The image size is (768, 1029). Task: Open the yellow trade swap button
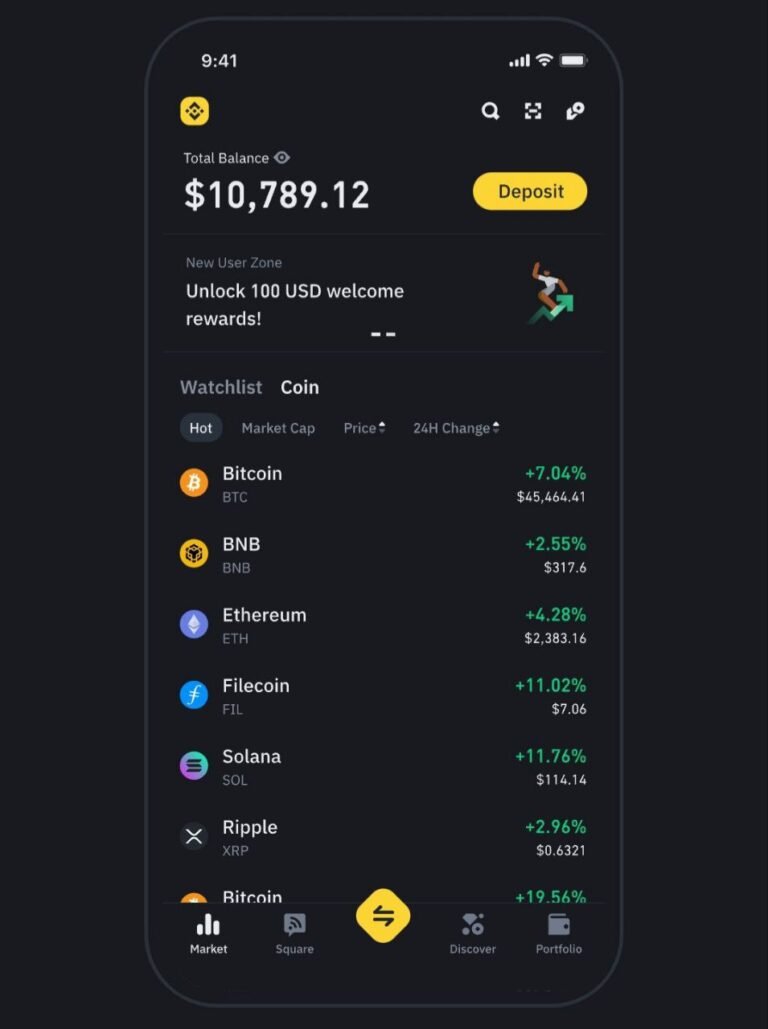click(383, 913)
